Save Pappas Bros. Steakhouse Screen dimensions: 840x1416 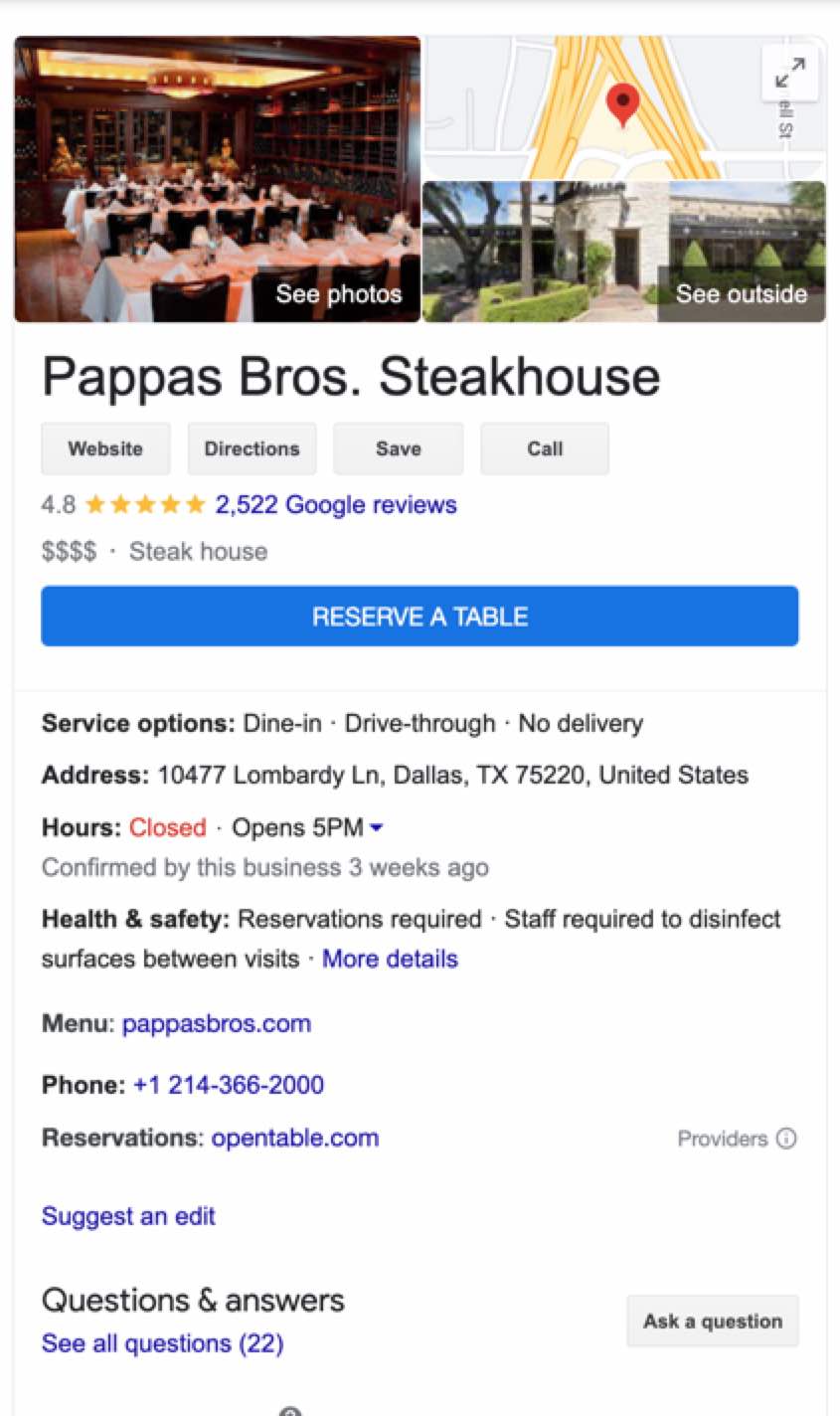click(x=398, y=448)
